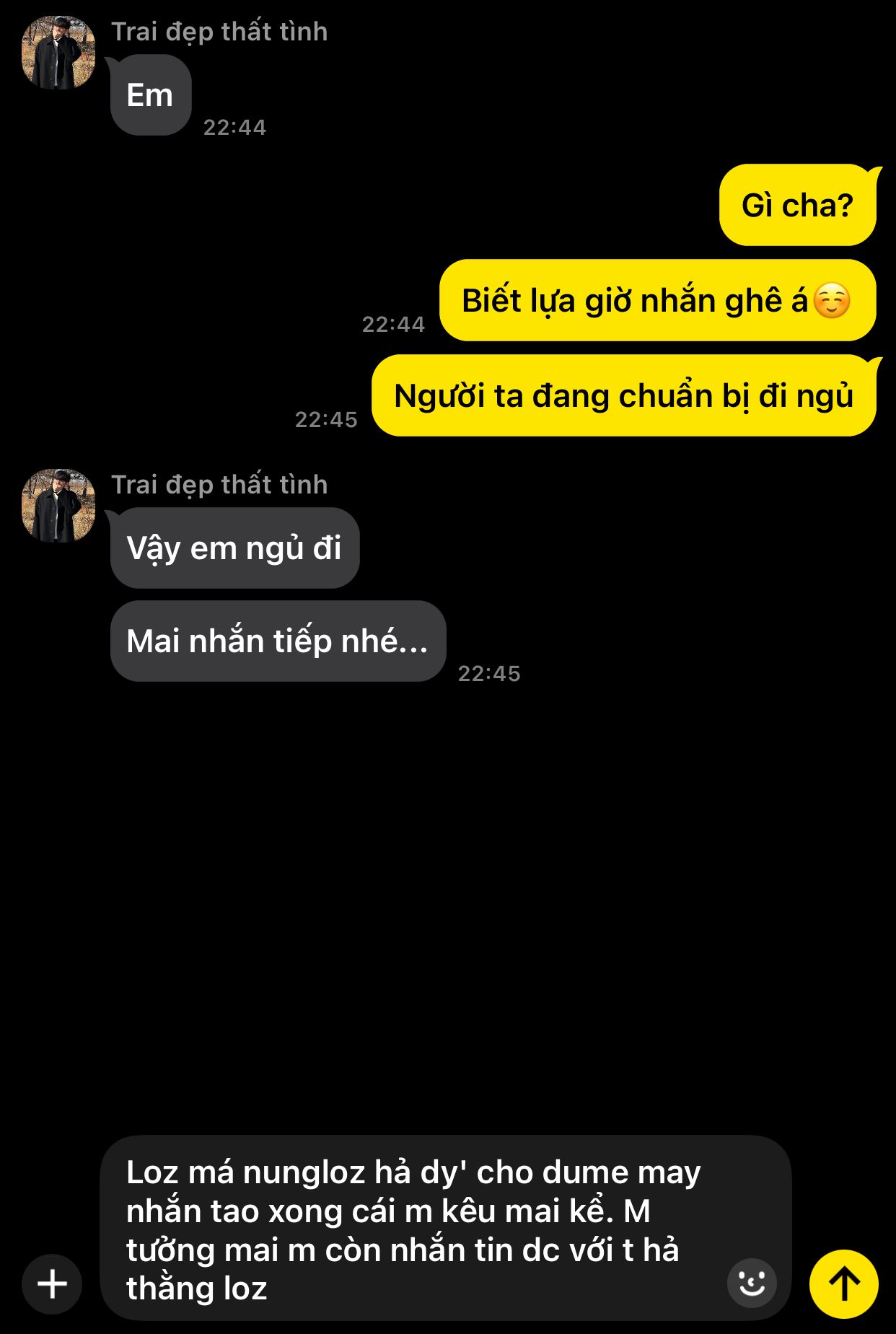Send the typed message with the arrow
This screenshot has height=1334, width=896.
[x=843, y=1283]
